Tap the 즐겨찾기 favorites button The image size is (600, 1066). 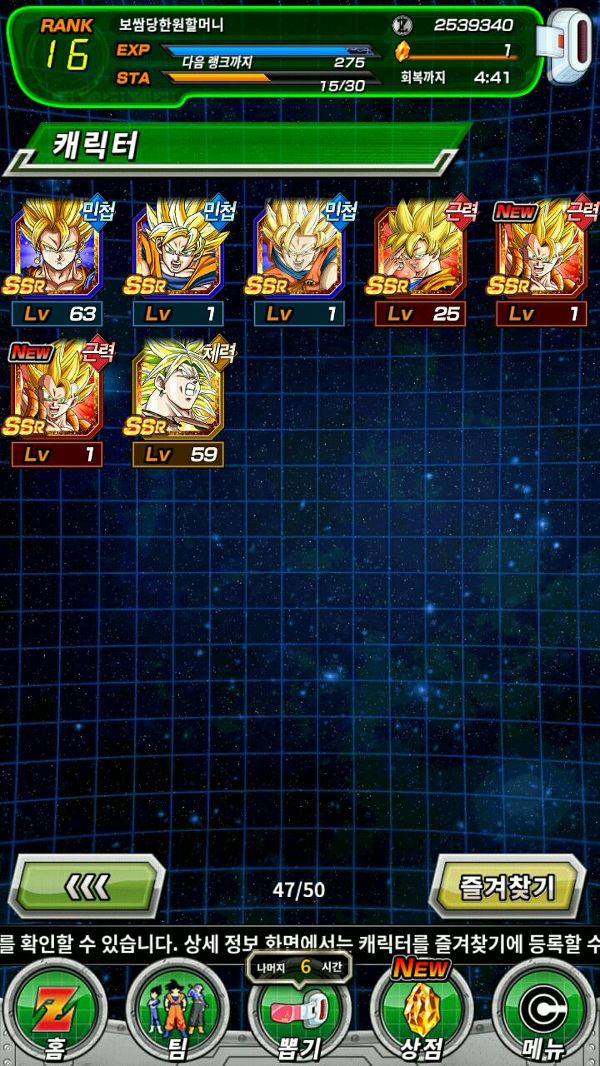point(507,886)
